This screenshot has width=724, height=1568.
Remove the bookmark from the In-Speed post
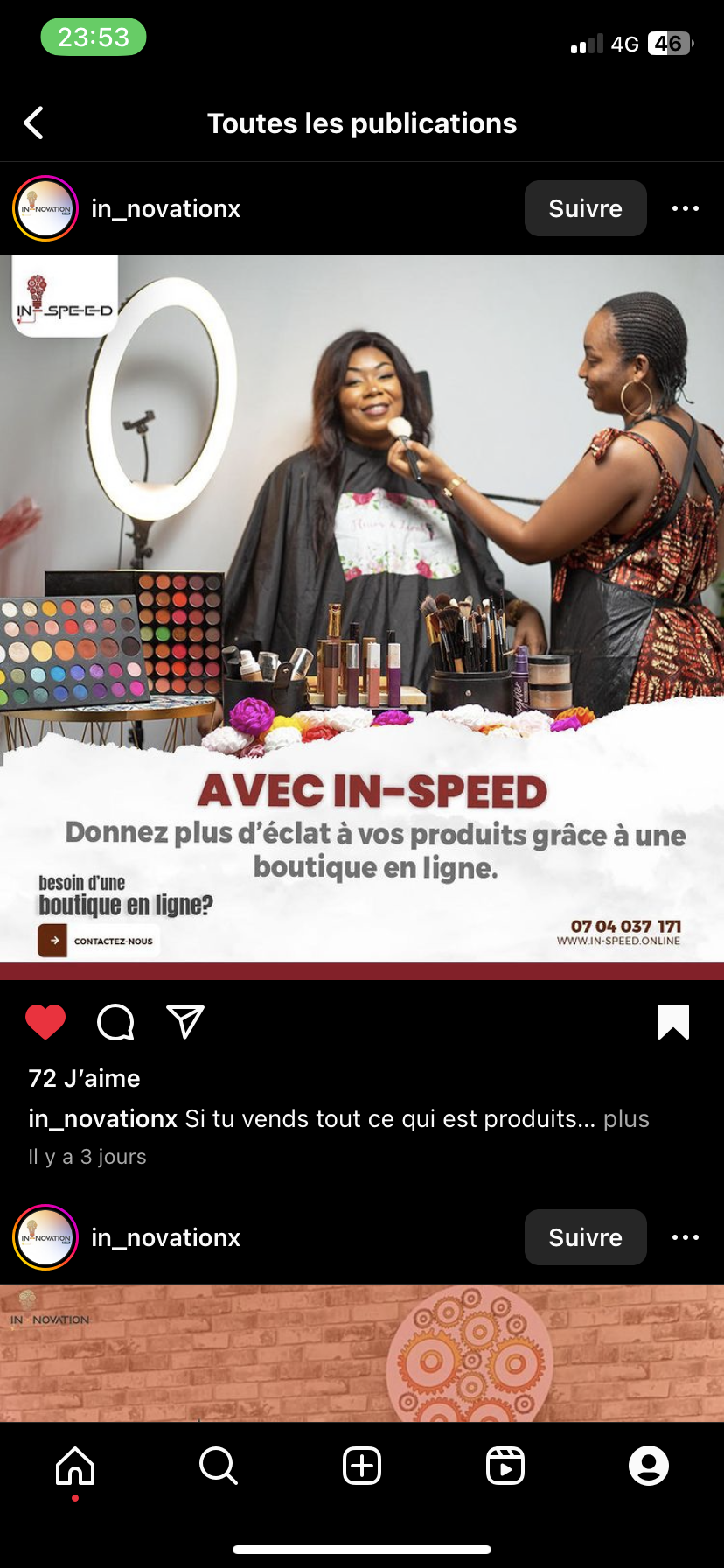tap(673, 1022)
